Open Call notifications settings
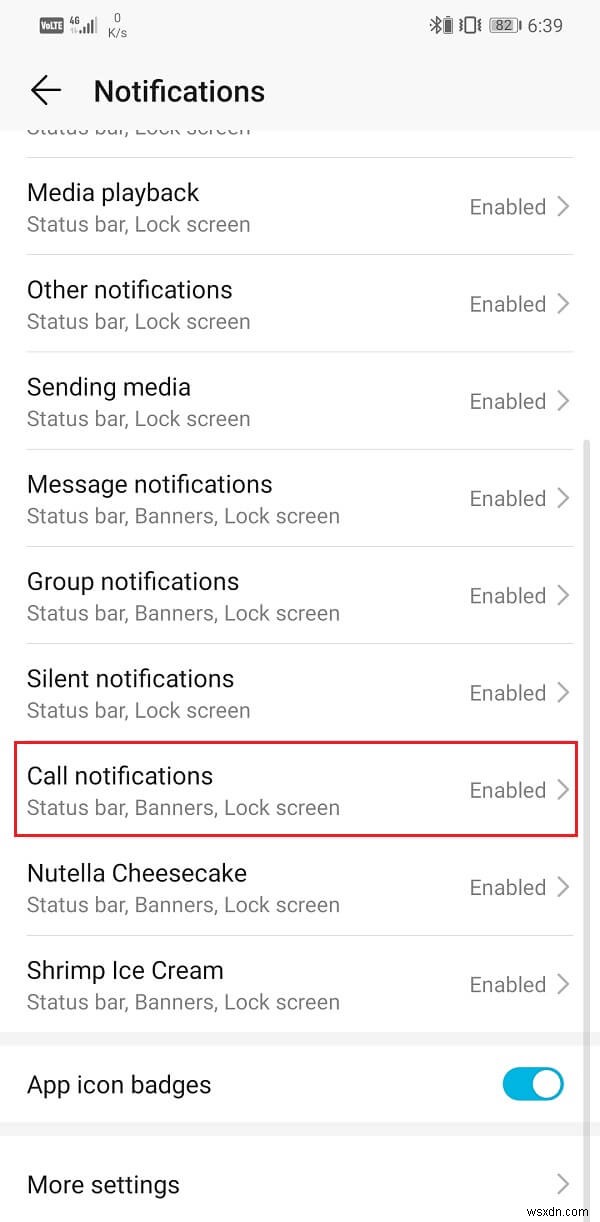 [298, 790]
